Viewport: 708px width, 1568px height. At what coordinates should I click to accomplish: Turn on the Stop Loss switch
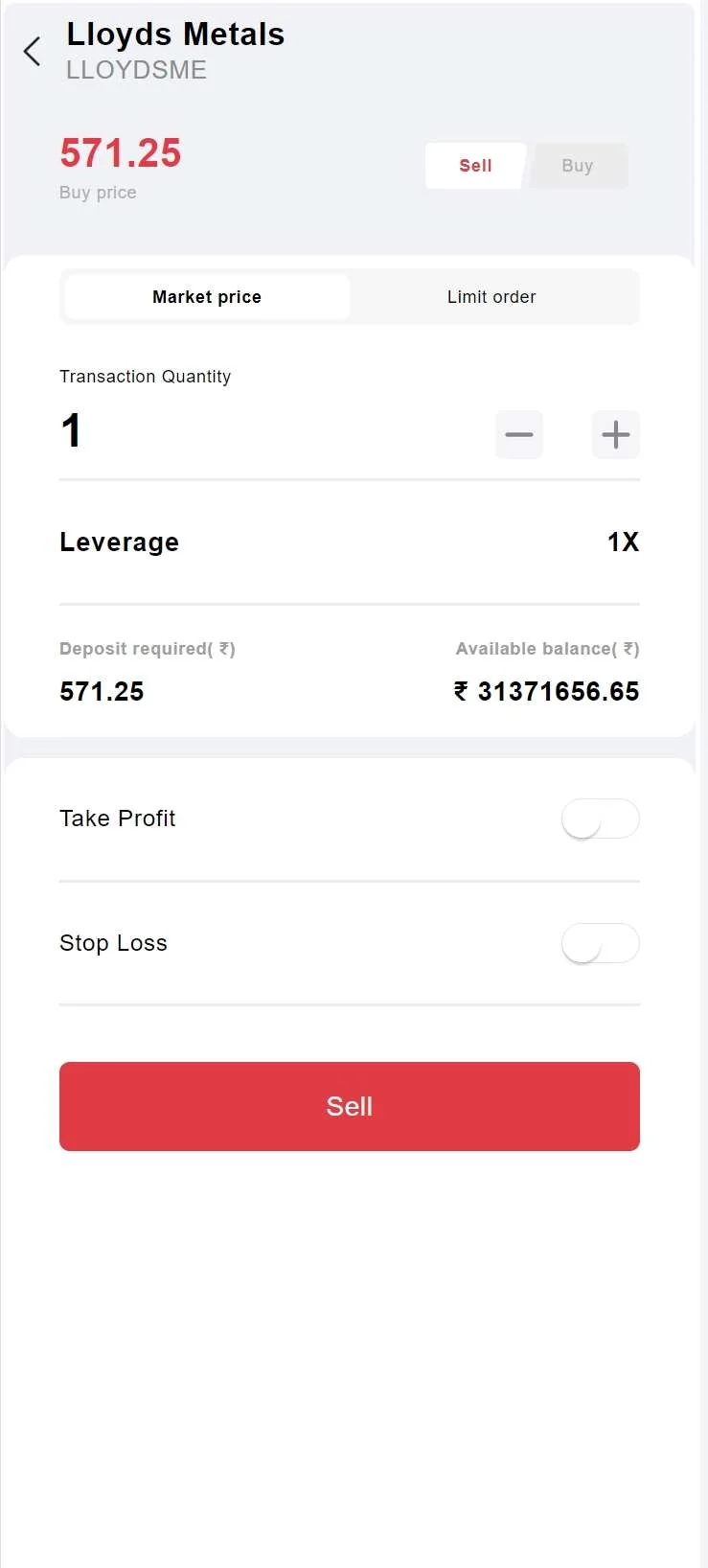(x=600, y=944)
